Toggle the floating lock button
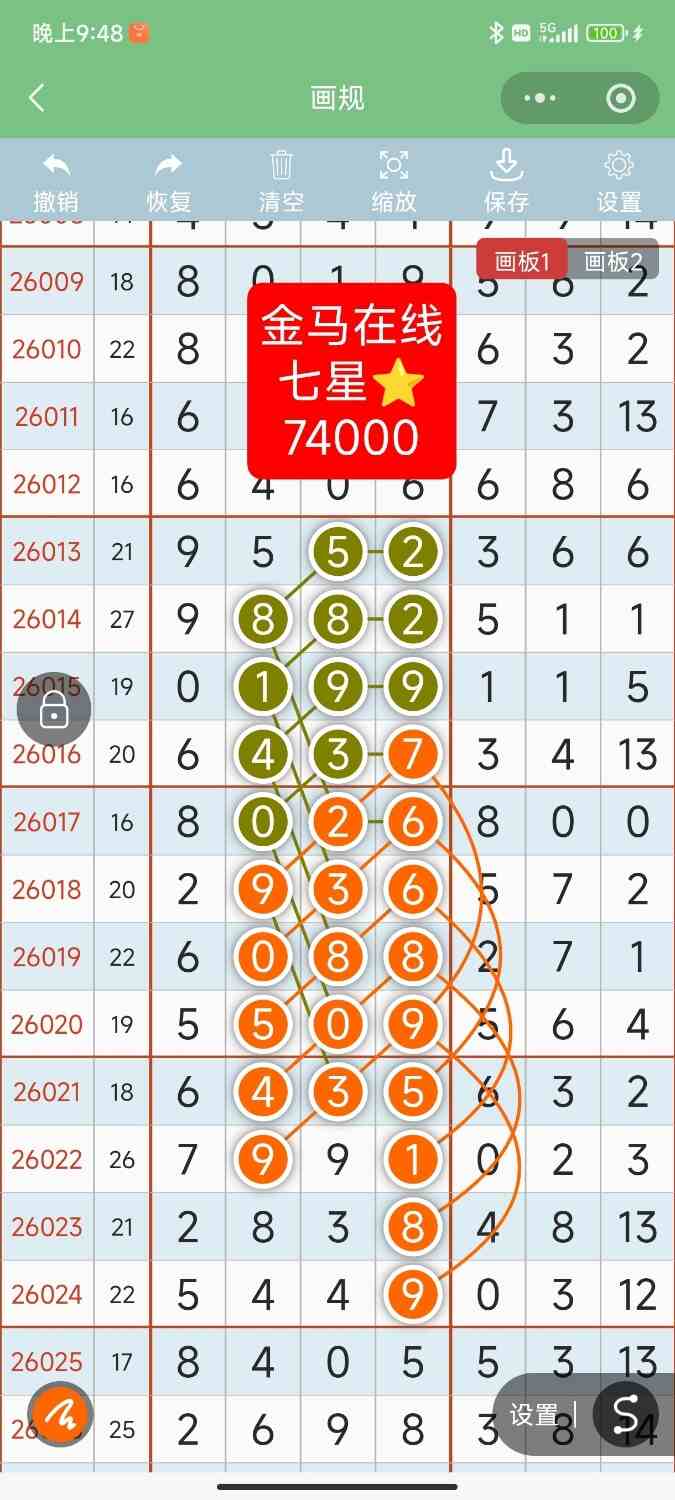 54,711
